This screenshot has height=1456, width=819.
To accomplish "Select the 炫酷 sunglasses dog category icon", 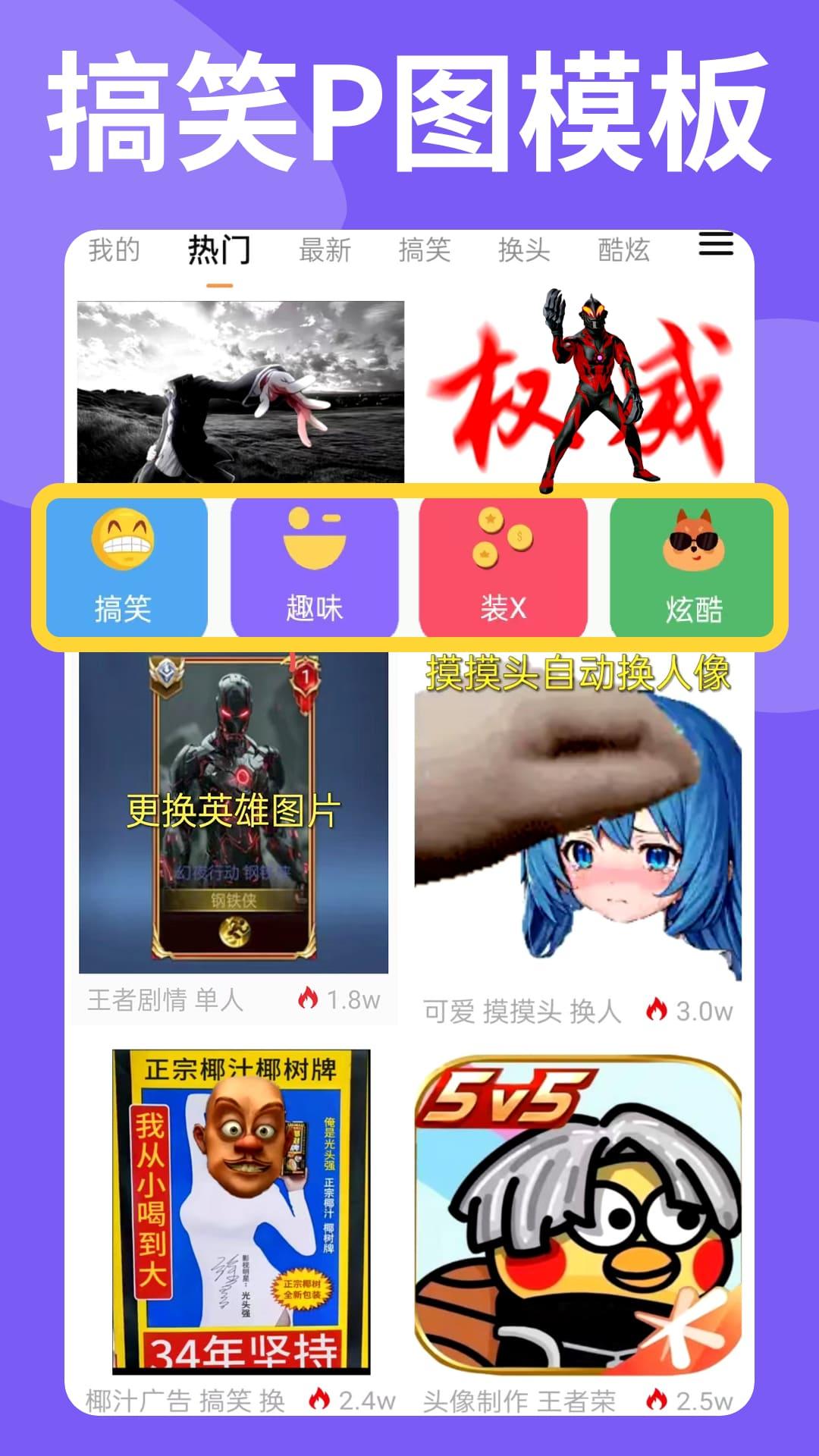I will point(692,538).
